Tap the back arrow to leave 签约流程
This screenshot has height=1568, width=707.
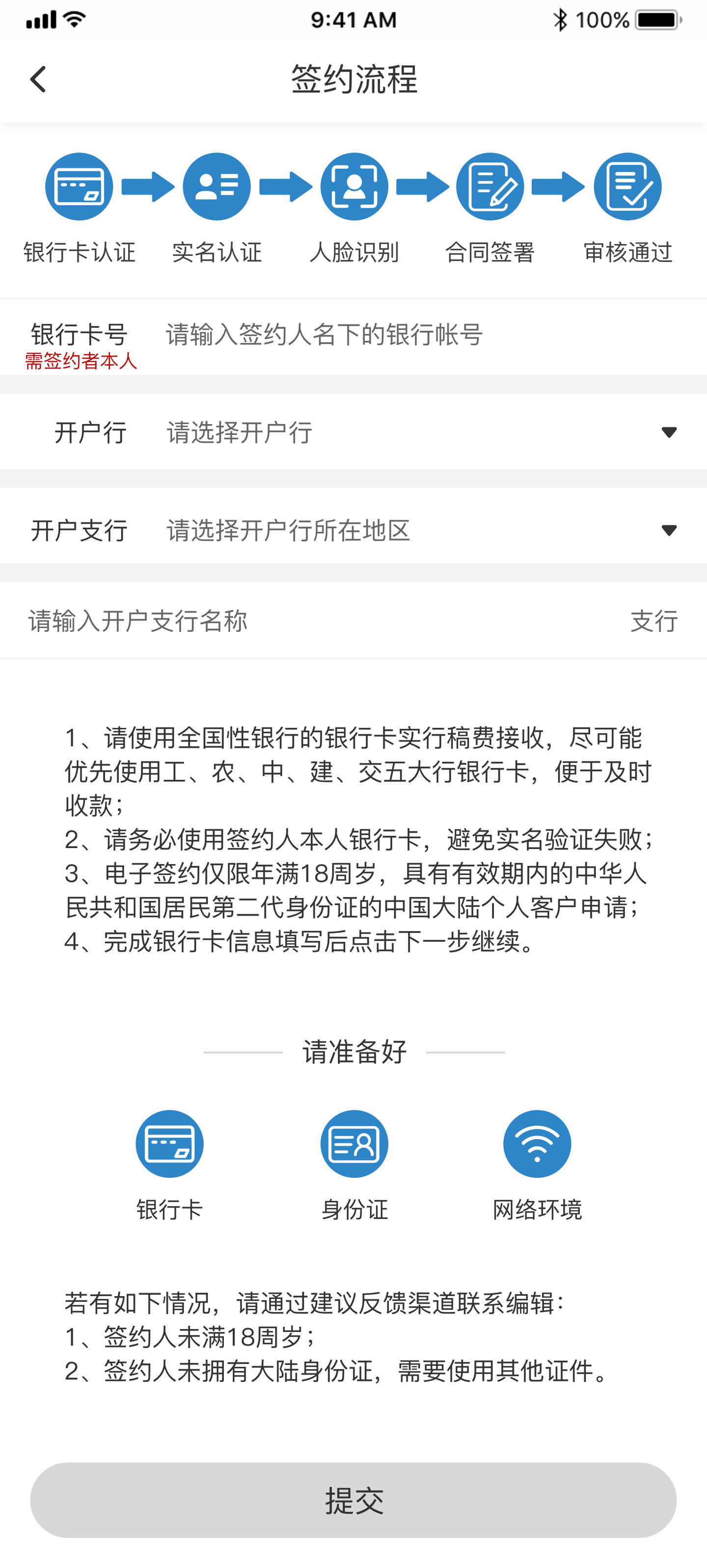click(38, 79)
